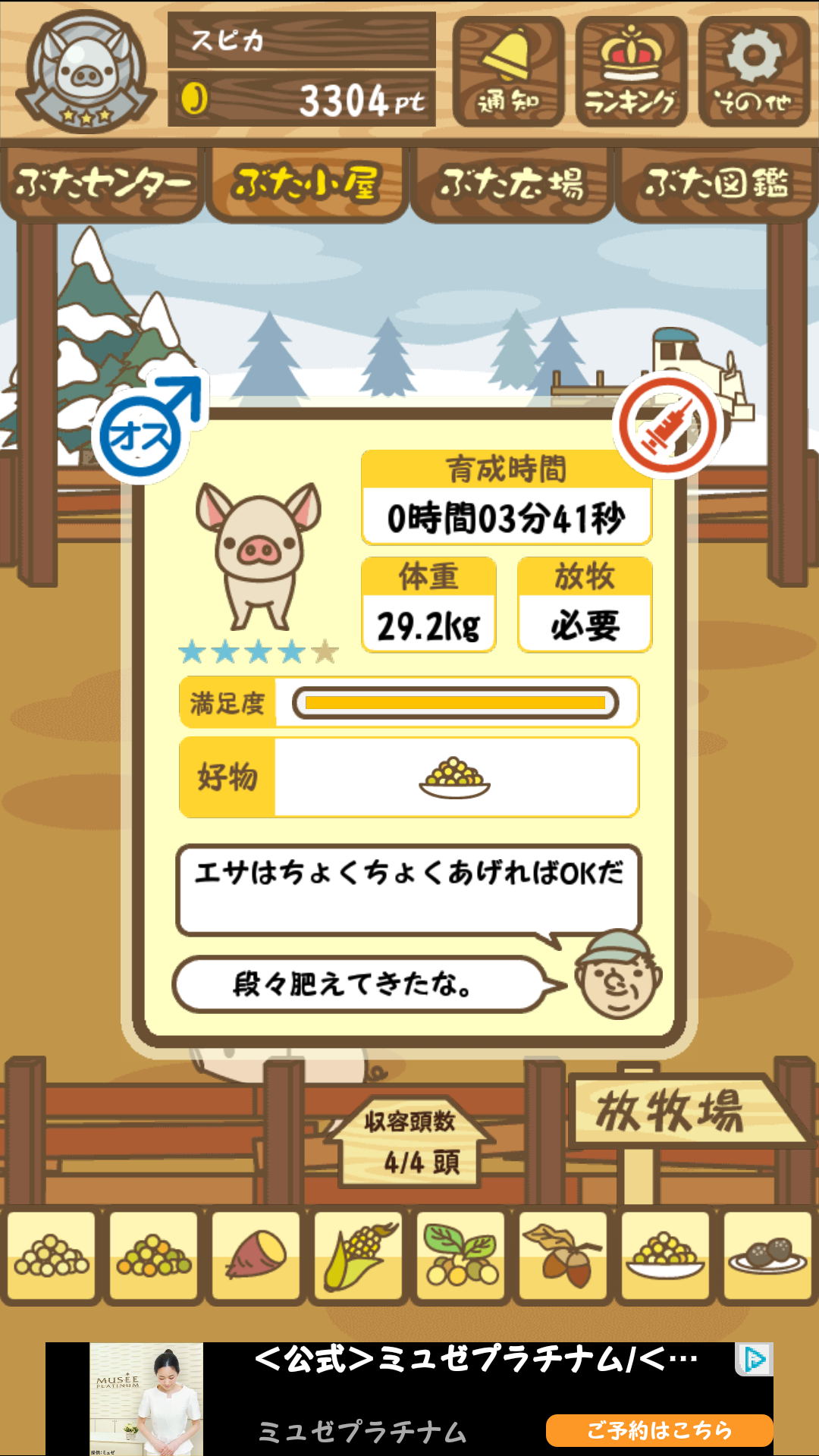The height and width of the screenshot is (1456, 819).
Task: Select the acorn feed
Action: pyautogui.click(x=563, y=1256)
